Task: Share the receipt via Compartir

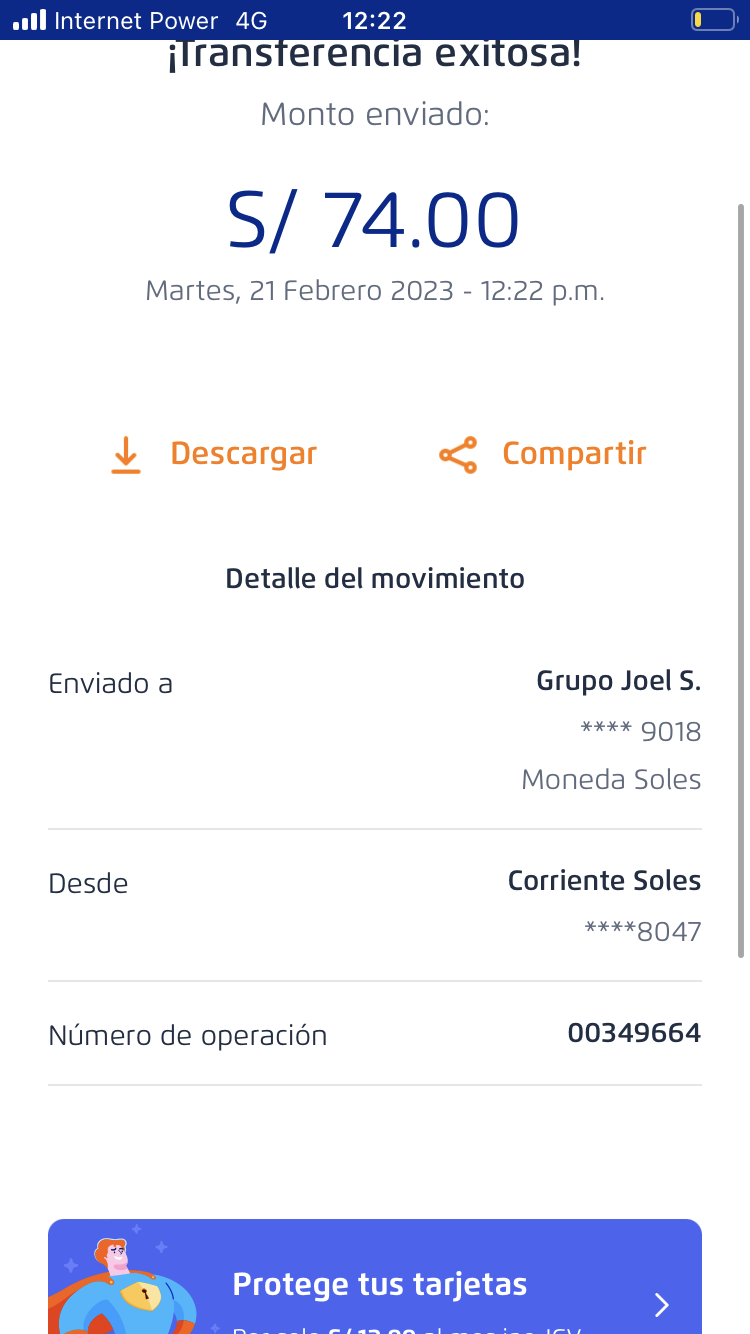Action: [x=543, y=454]
